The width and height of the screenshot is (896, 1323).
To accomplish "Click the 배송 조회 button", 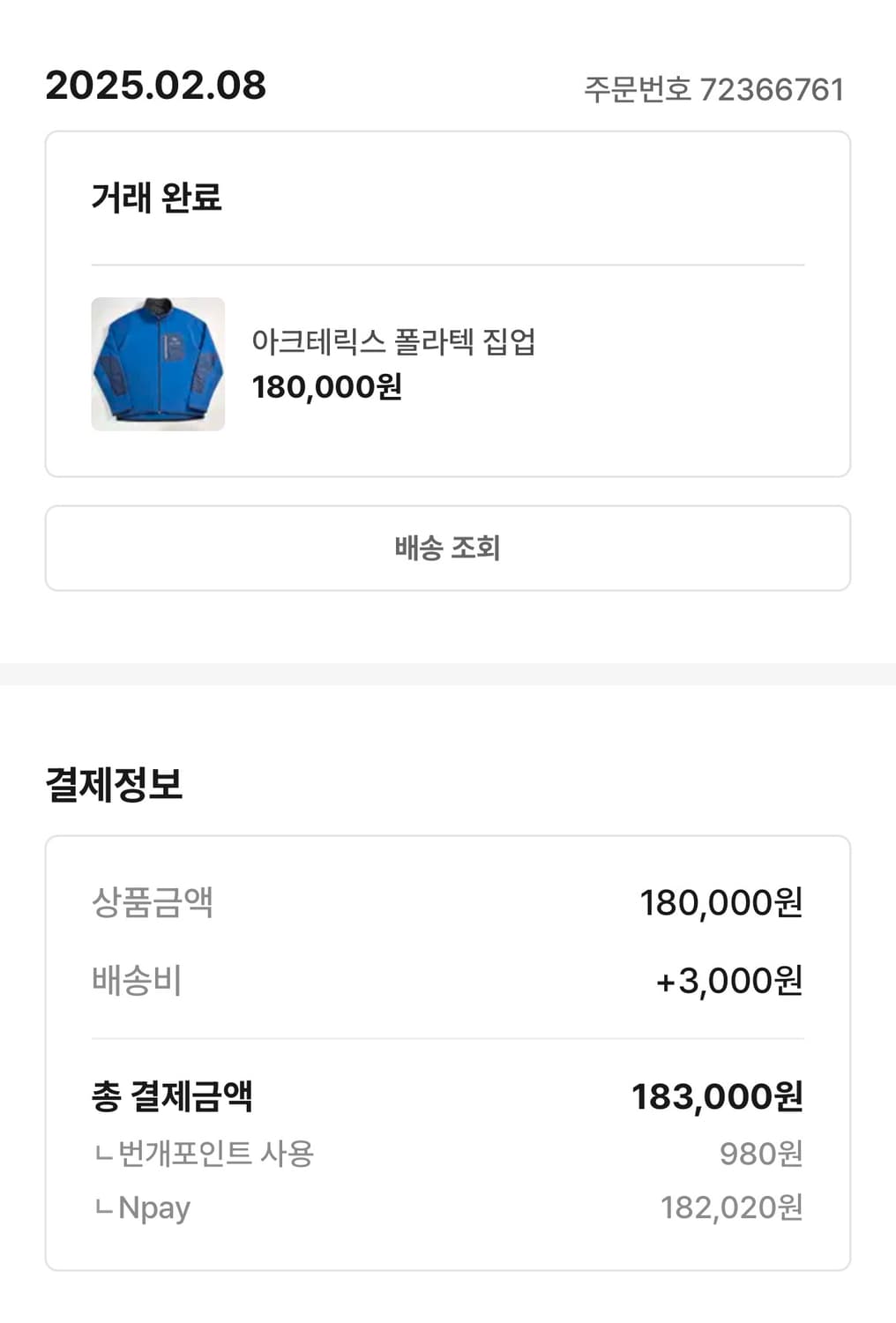I will [x=447, y=548].
